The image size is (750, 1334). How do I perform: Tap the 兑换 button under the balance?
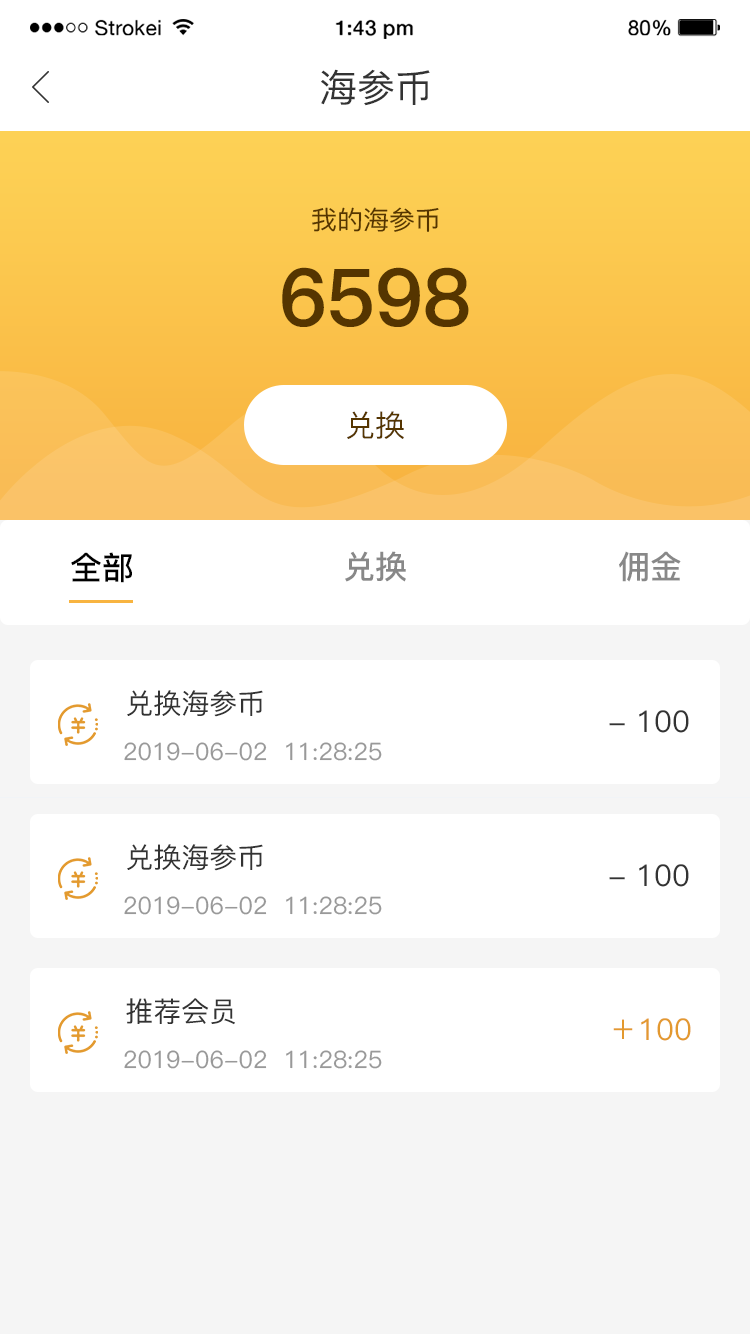(375, 425)
